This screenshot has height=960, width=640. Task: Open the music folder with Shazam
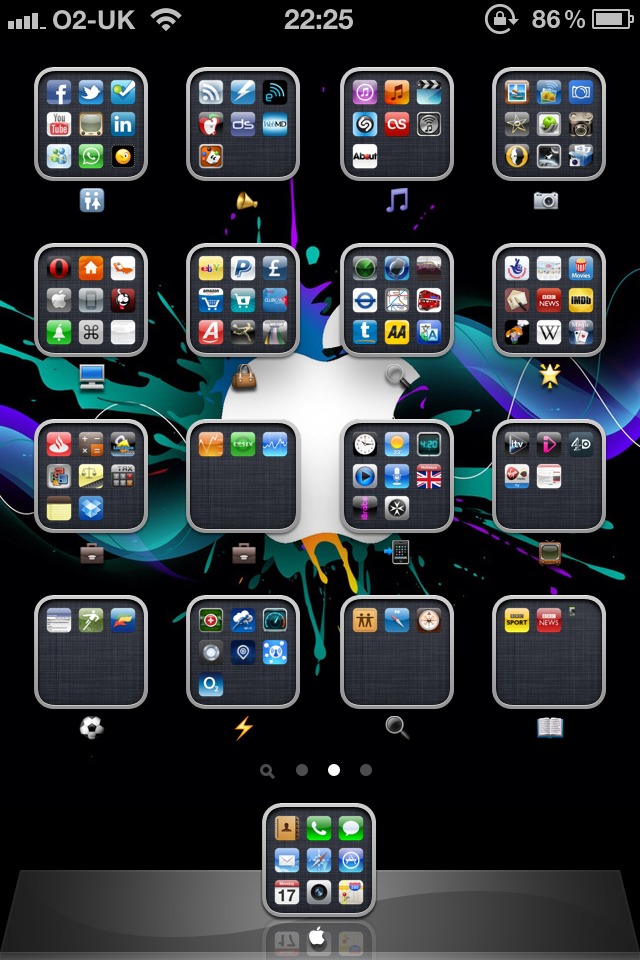click(x=396, y=124)
